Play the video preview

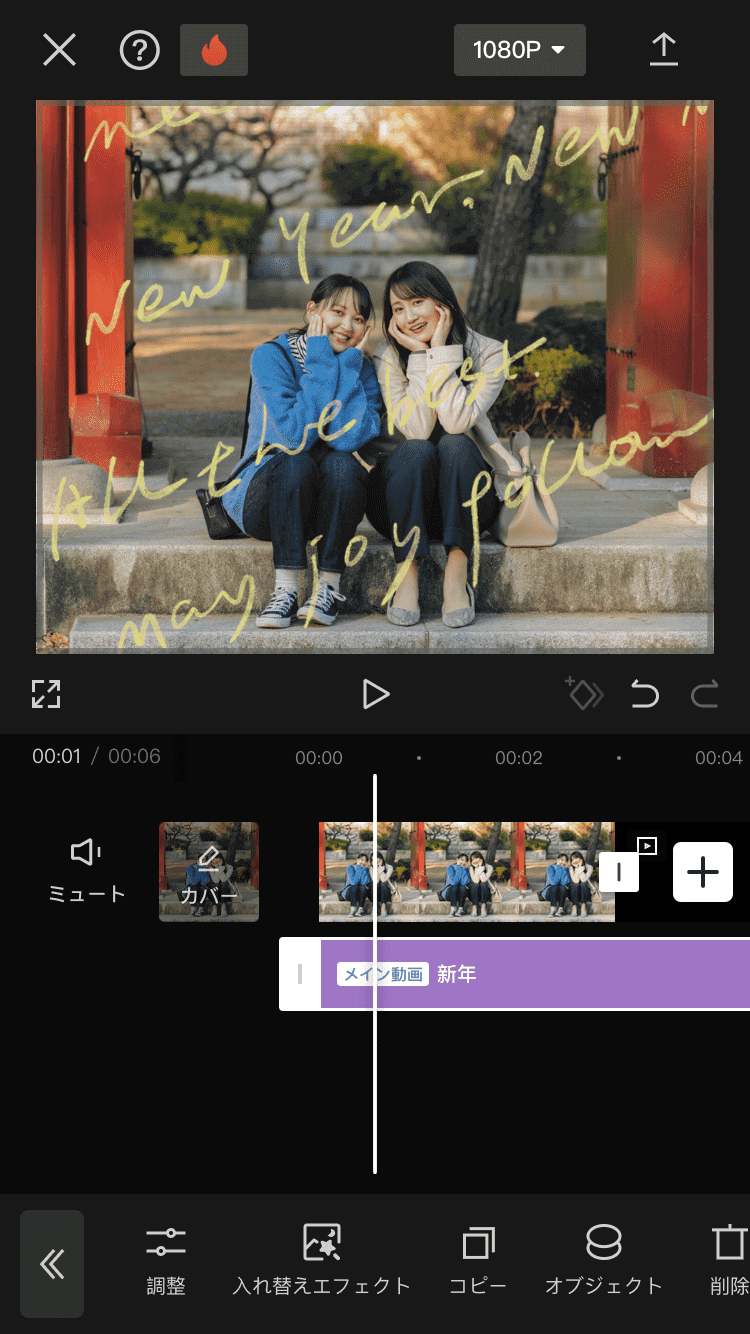375,694
